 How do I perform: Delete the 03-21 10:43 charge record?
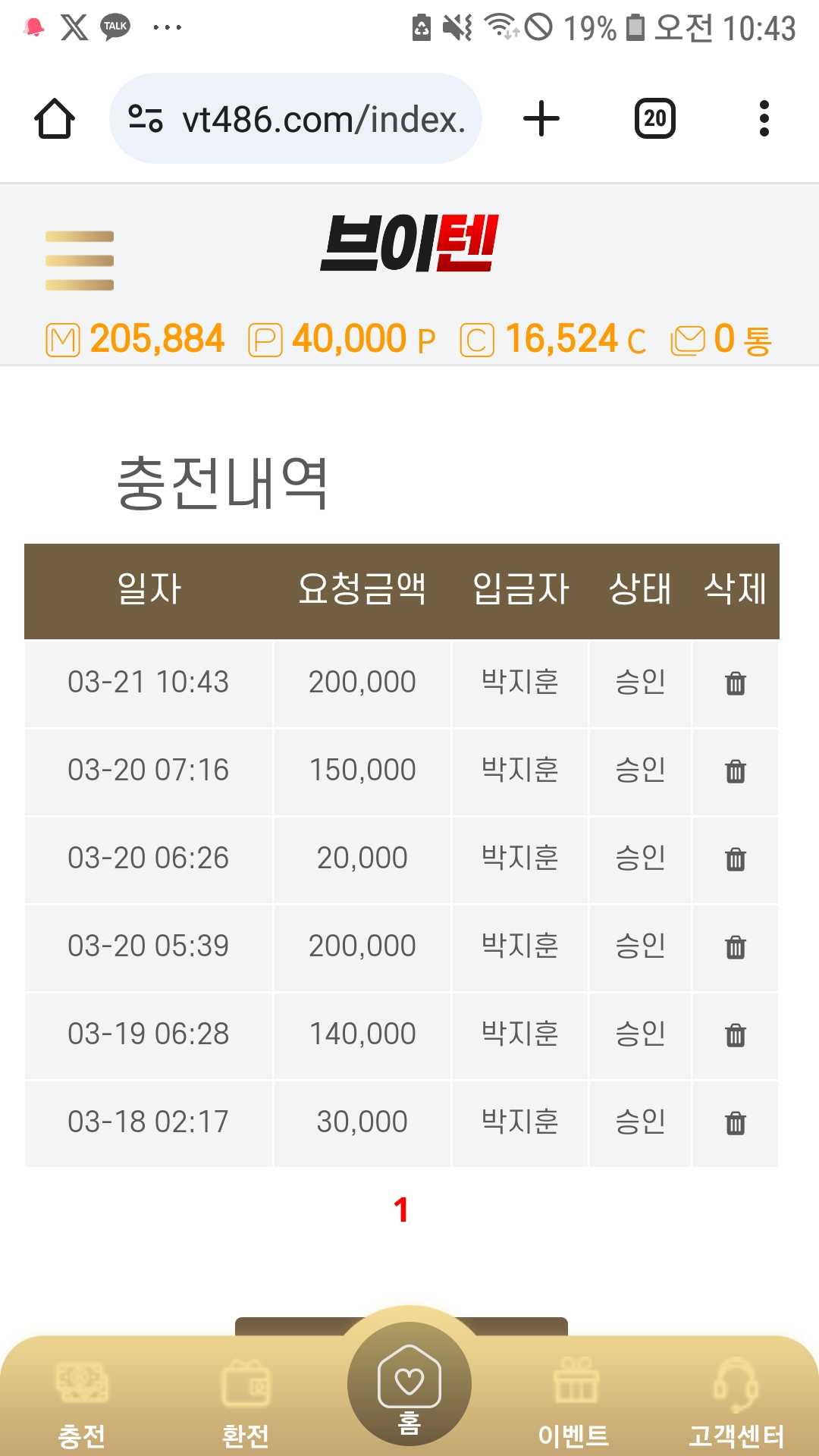(x=735, y=683)
